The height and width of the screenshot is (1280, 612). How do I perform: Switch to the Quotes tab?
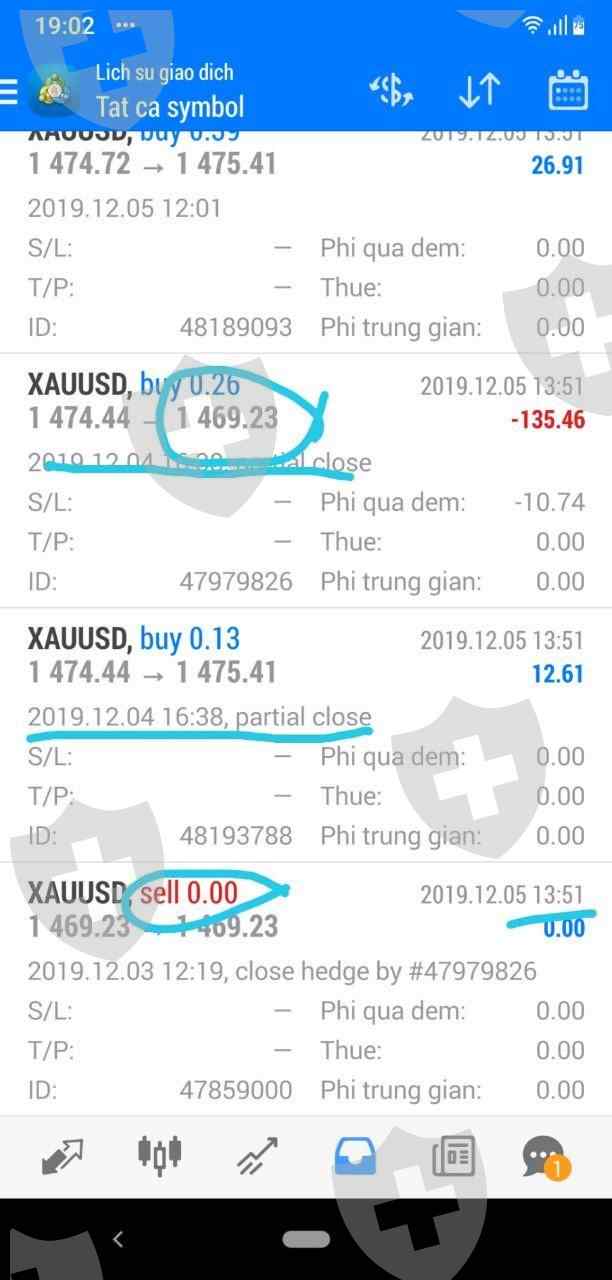tap(62, 1158)
